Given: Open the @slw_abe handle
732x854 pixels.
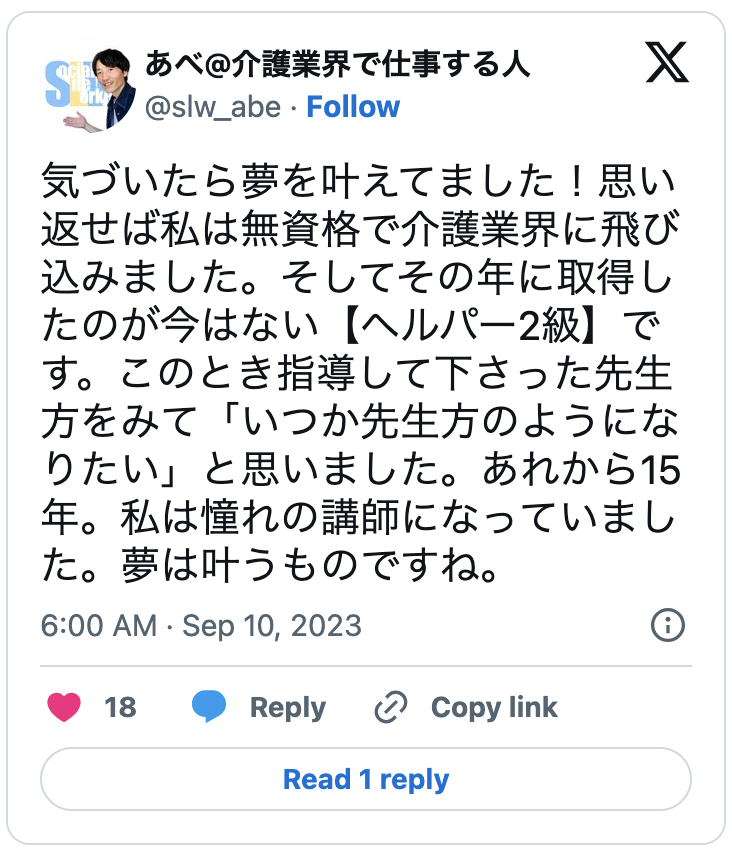Looking at the screenshot, I should (x=213, y=107).
